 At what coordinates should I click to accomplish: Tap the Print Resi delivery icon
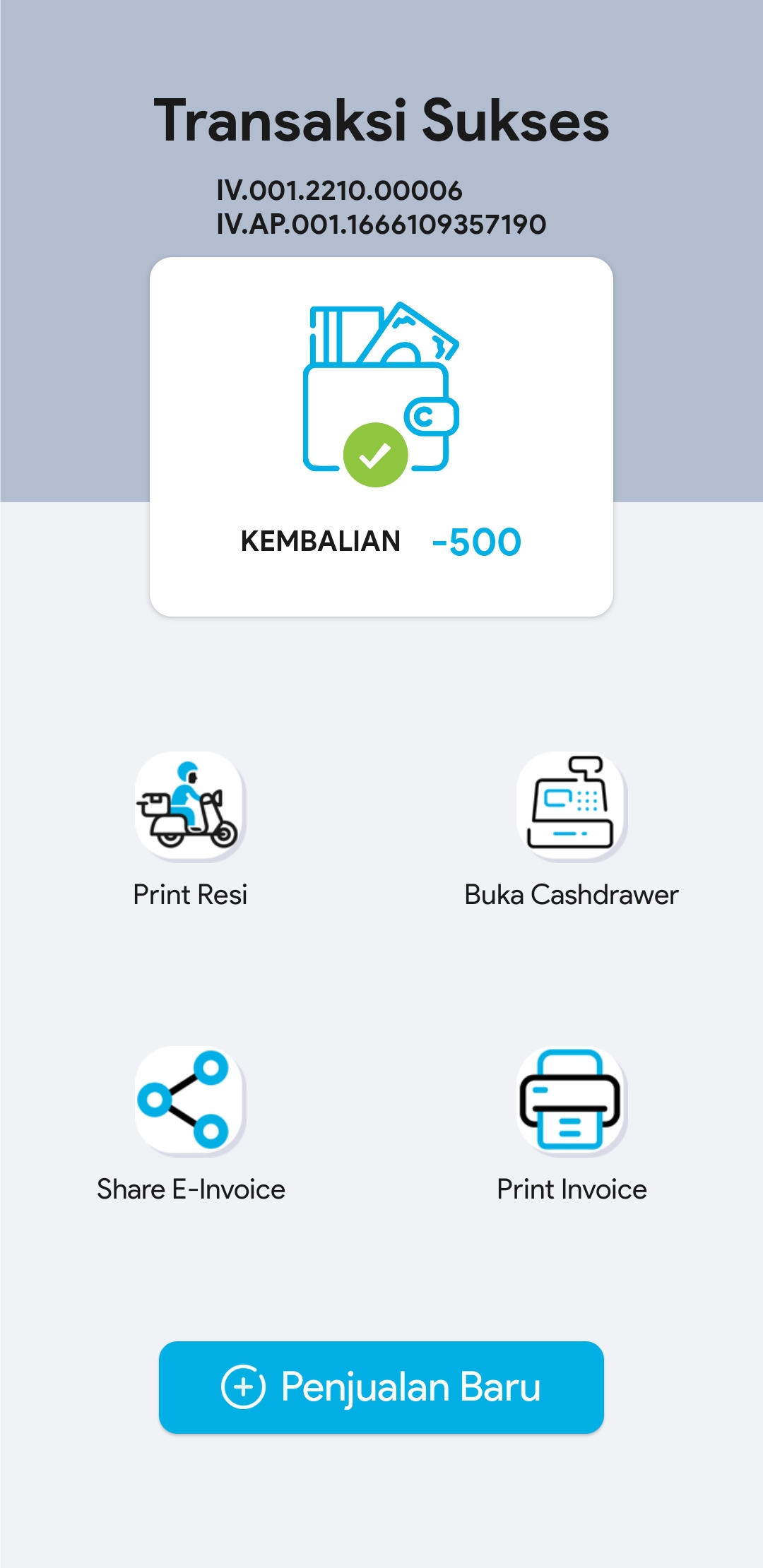click(189, 806)
